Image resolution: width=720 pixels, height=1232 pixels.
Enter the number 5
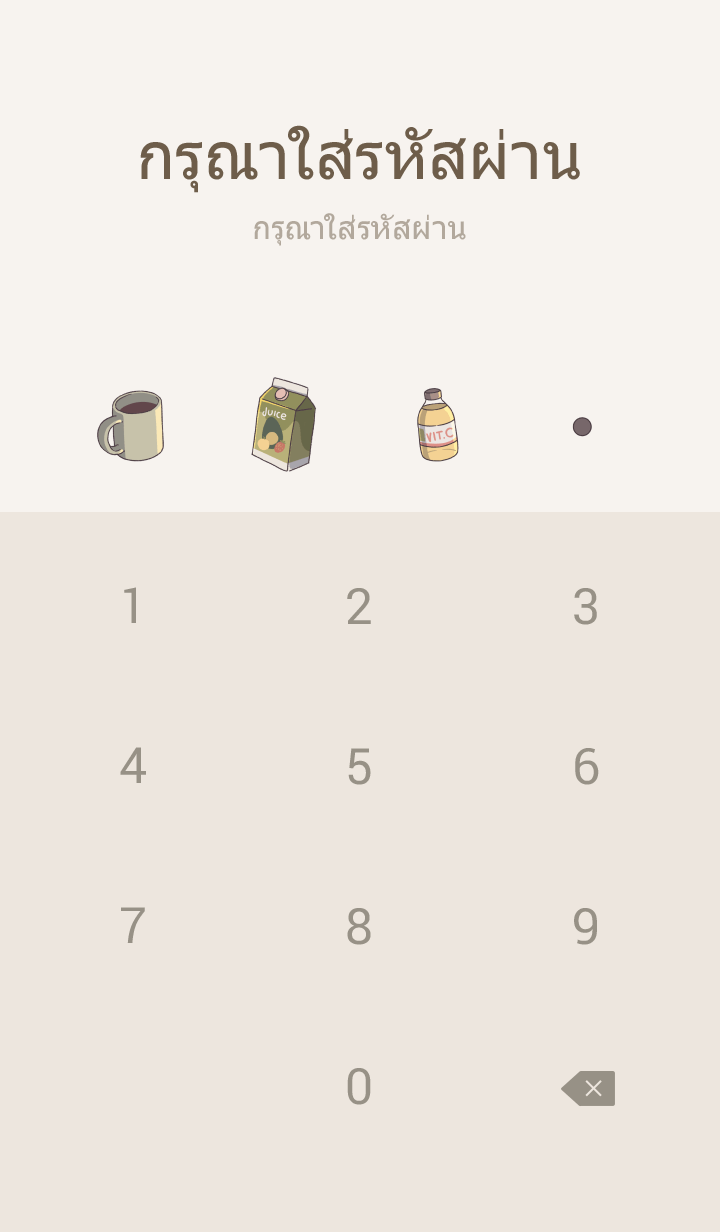[359, 767]
